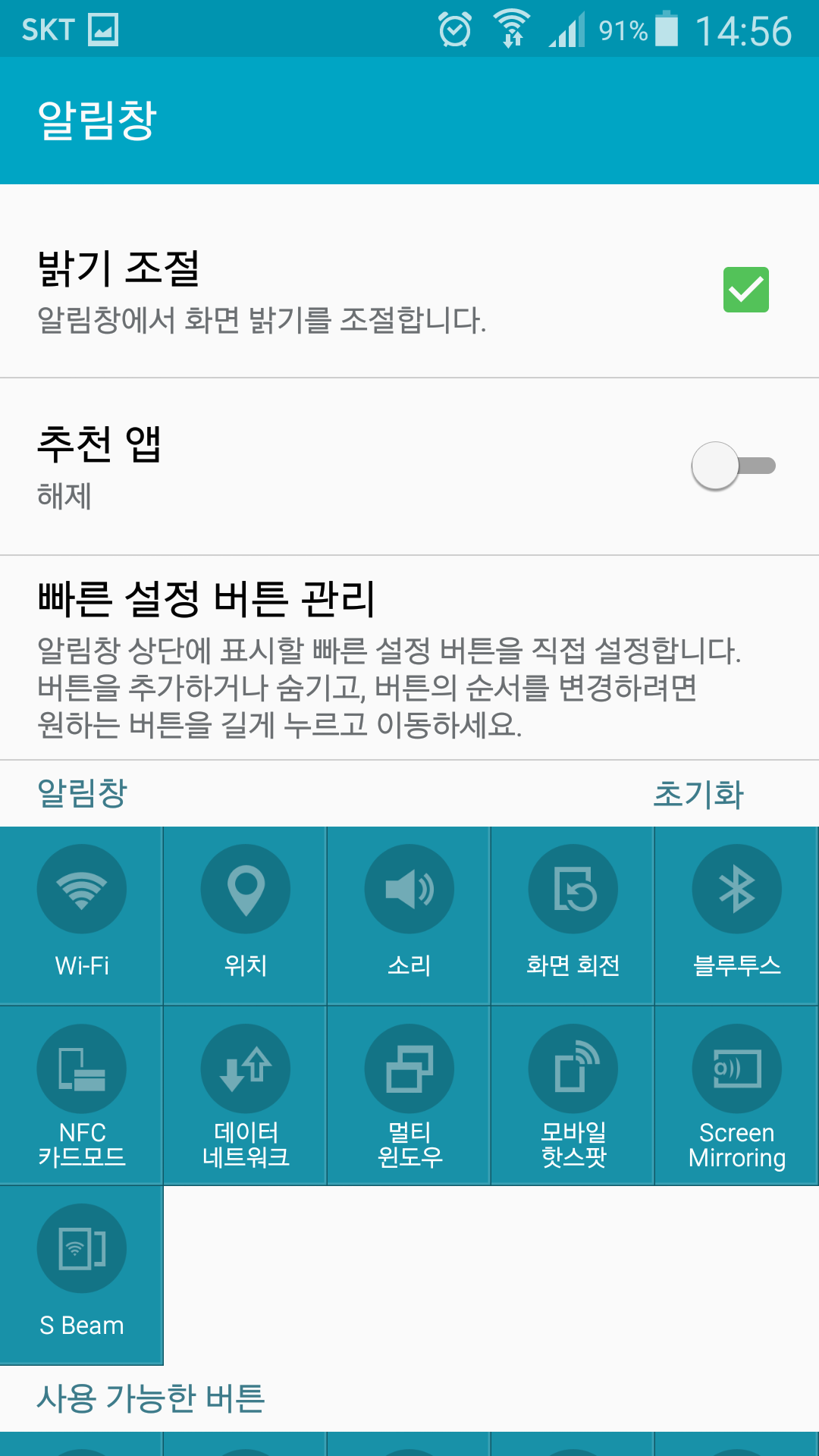The width and height of the screenshot is (819, 1456).
Task: Tap the NFC 카드모드 tile
Action: 82,1095
